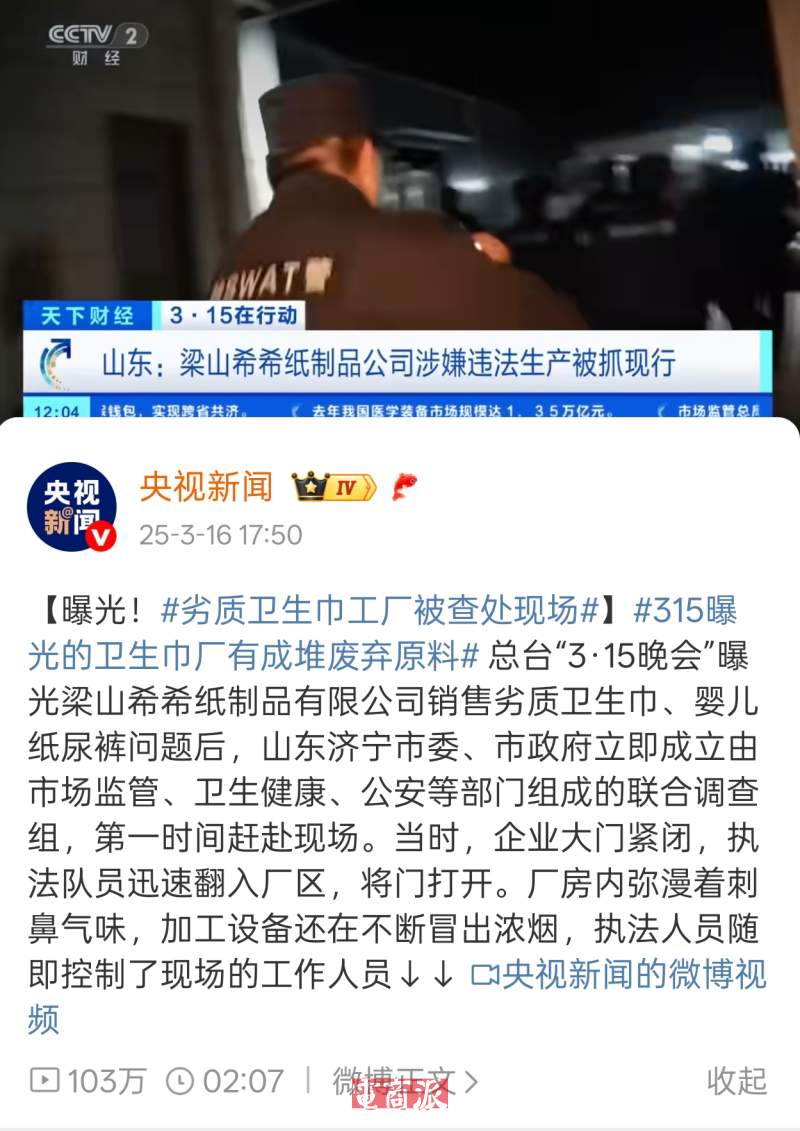
Task: Collapse the description with 收起
Action: point(736,1080)
